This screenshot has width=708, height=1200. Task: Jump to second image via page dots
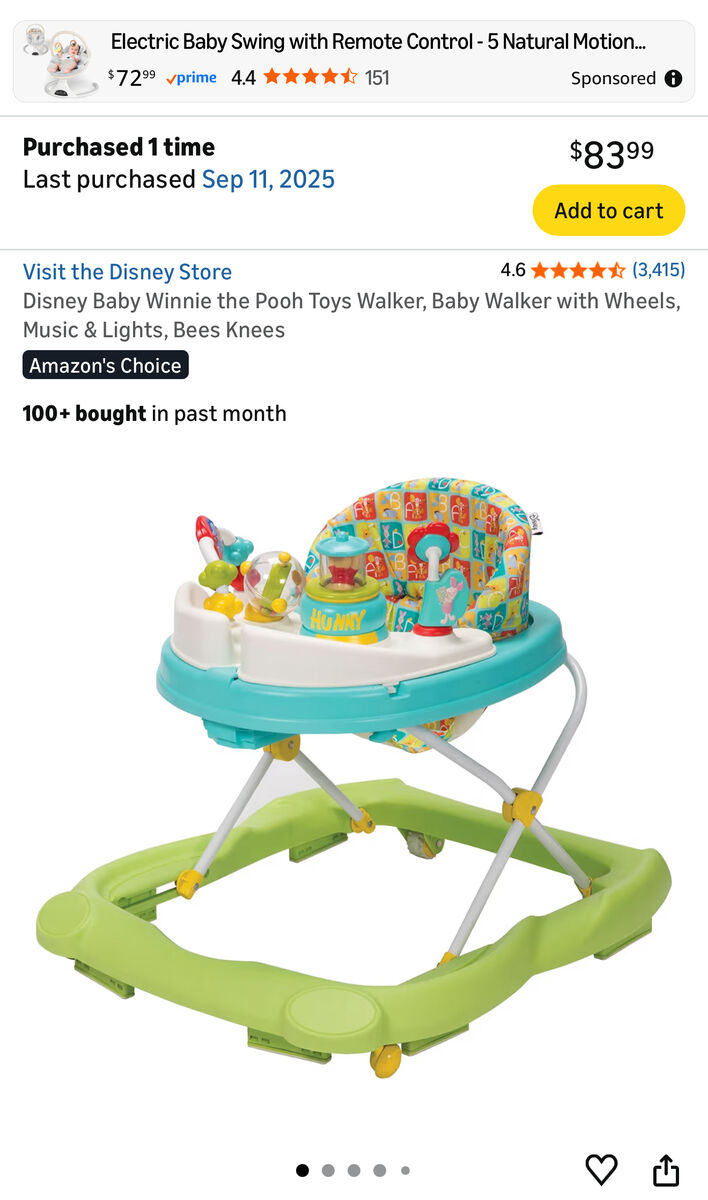point(328,1170)
